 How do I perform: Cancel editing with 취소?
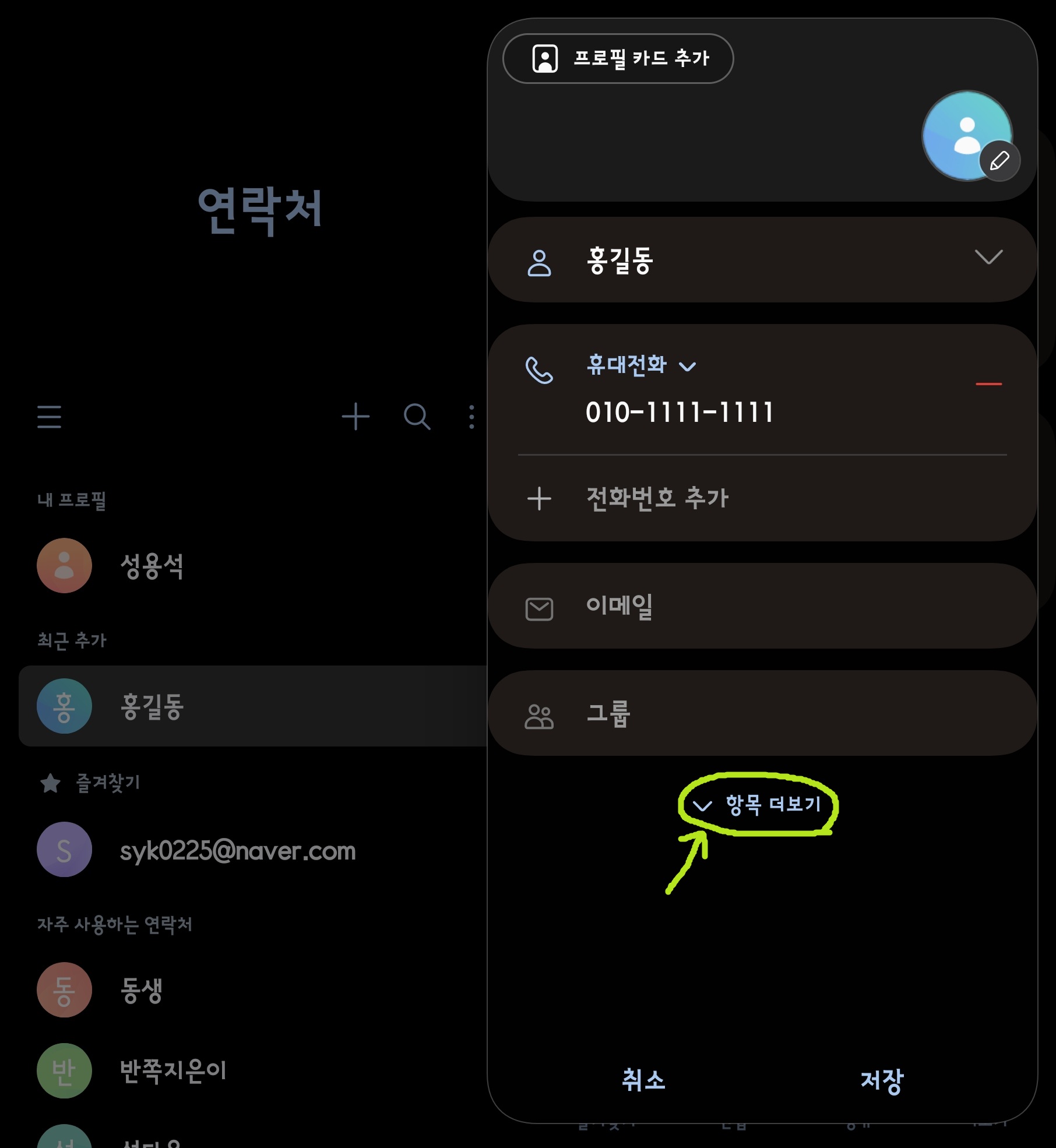coord(643,1080)
